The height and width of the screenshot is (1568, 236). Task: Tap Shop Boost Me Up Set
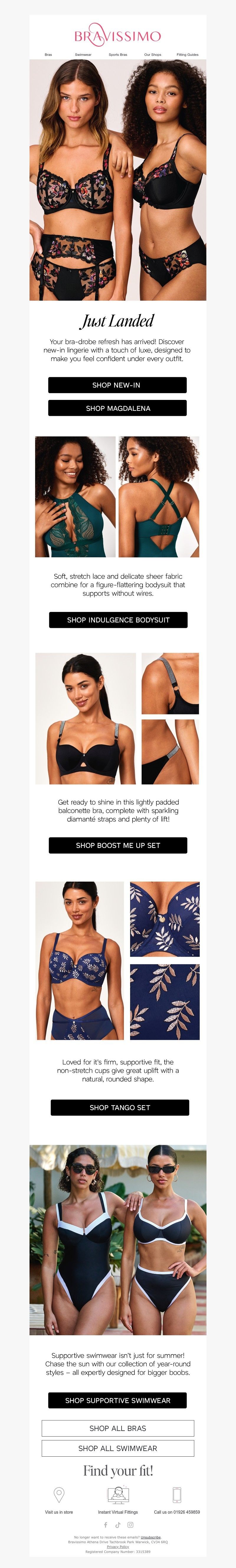(x=118, y=845)
